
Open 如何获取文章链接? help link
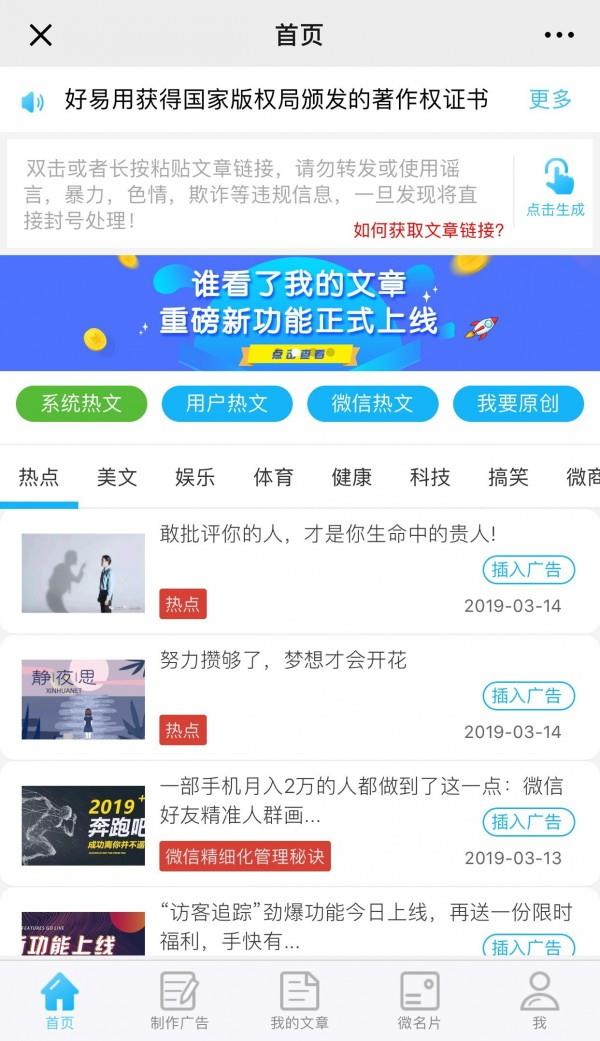(428, 231)
